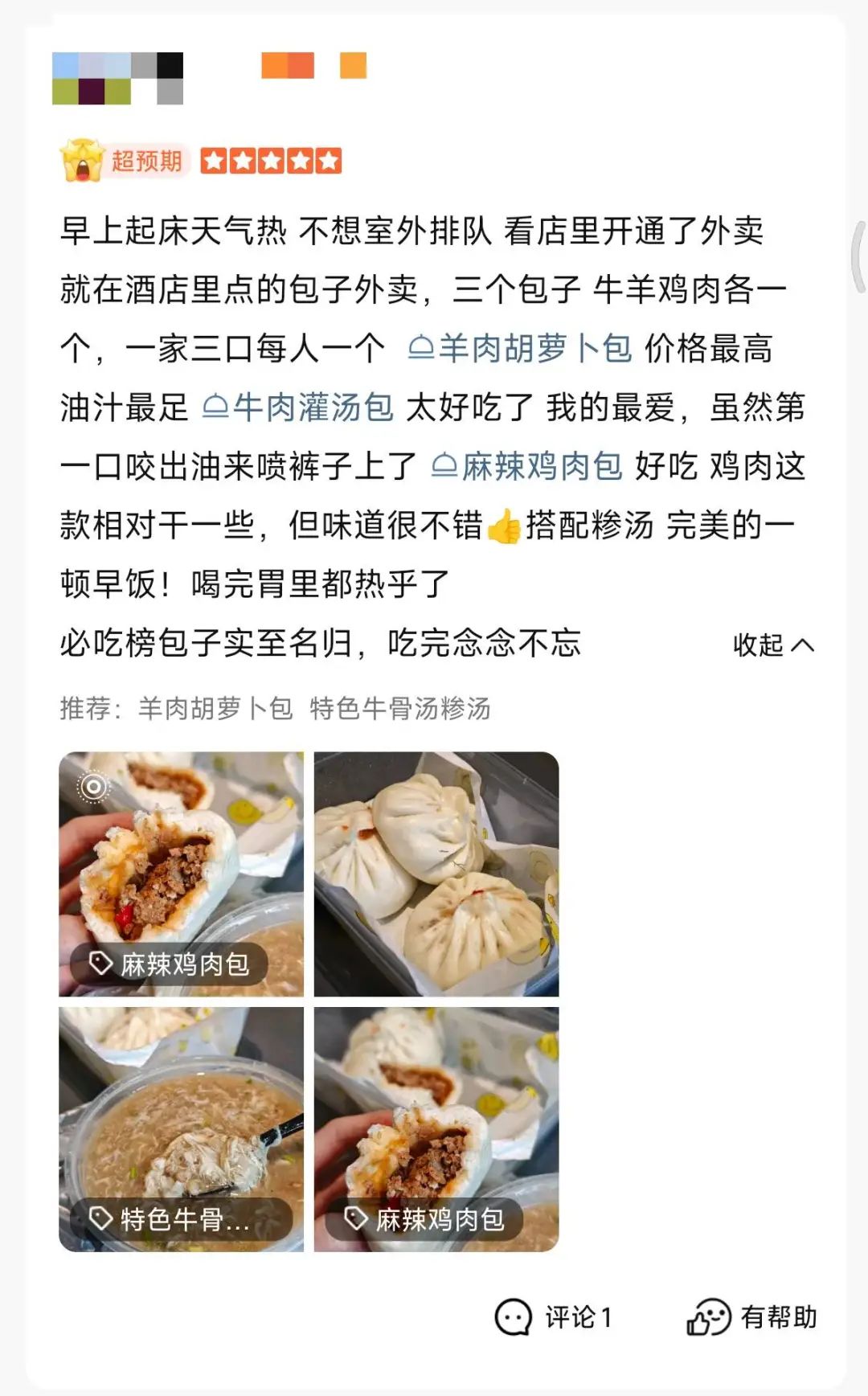The width and height of the screenshot is (868, 1396).
Task: View the untagged photo of three buns
Action: click(436, 874)
